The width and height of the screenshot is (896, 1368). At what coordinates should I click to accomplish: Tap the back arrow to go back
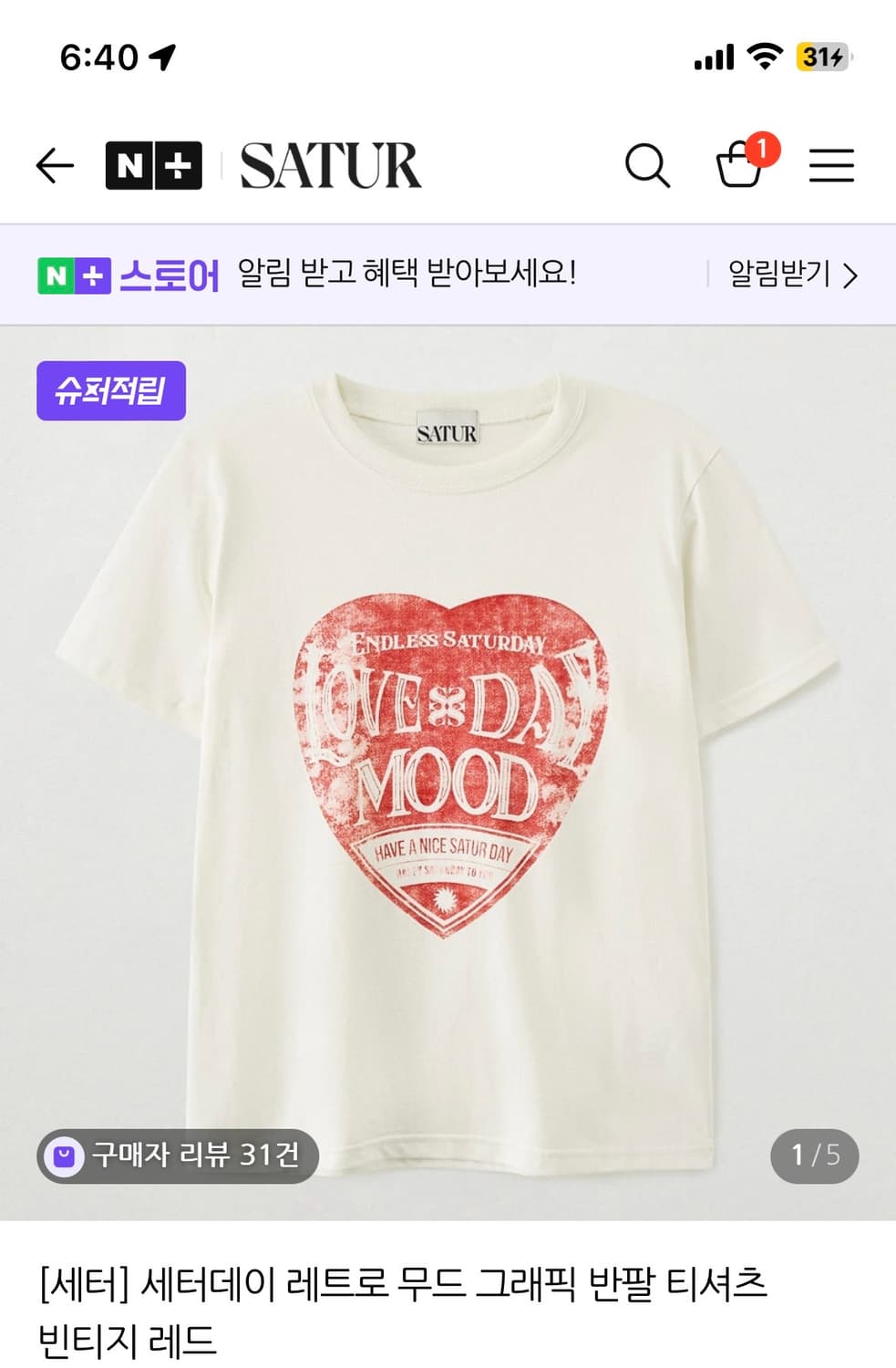point(52,165)
